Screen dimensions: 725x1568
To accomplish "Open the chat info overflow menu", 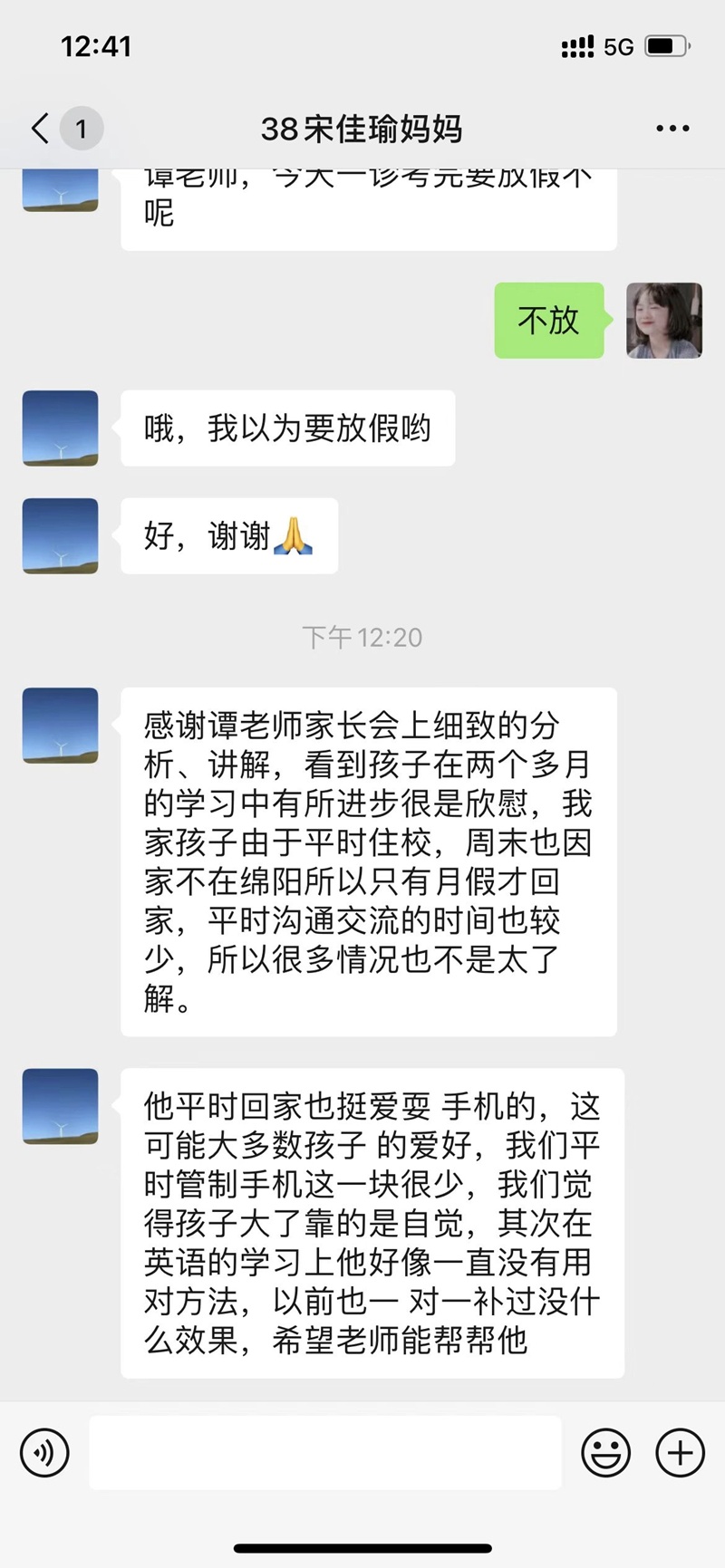I will click(672, 129).
